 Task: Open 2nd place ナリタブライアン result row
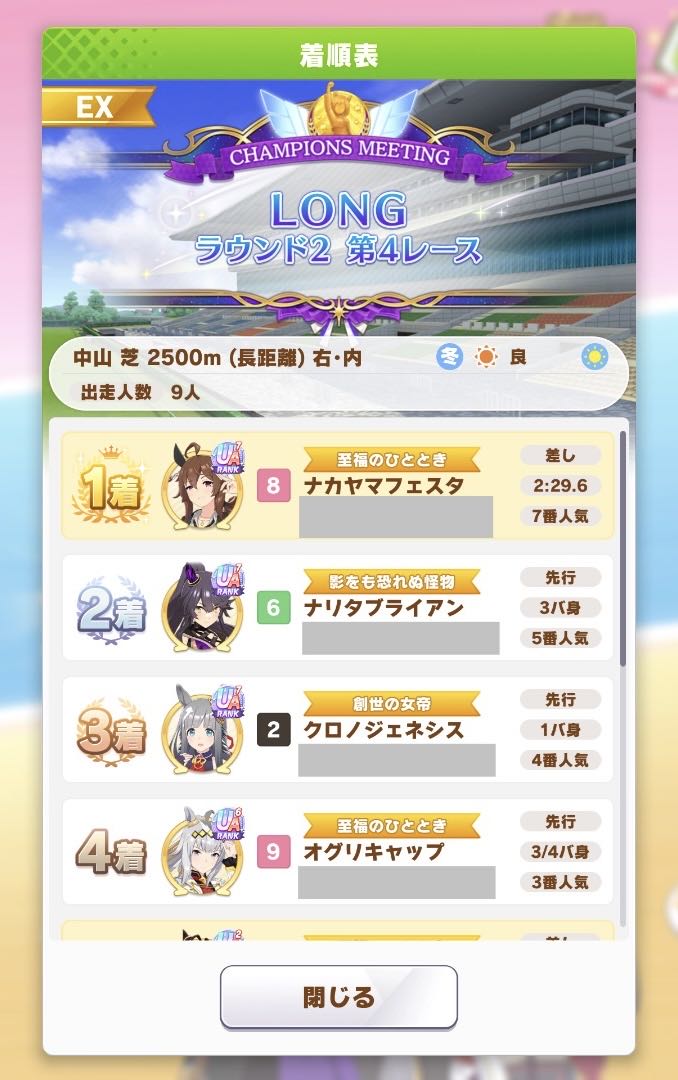click(x=338, y=608)
